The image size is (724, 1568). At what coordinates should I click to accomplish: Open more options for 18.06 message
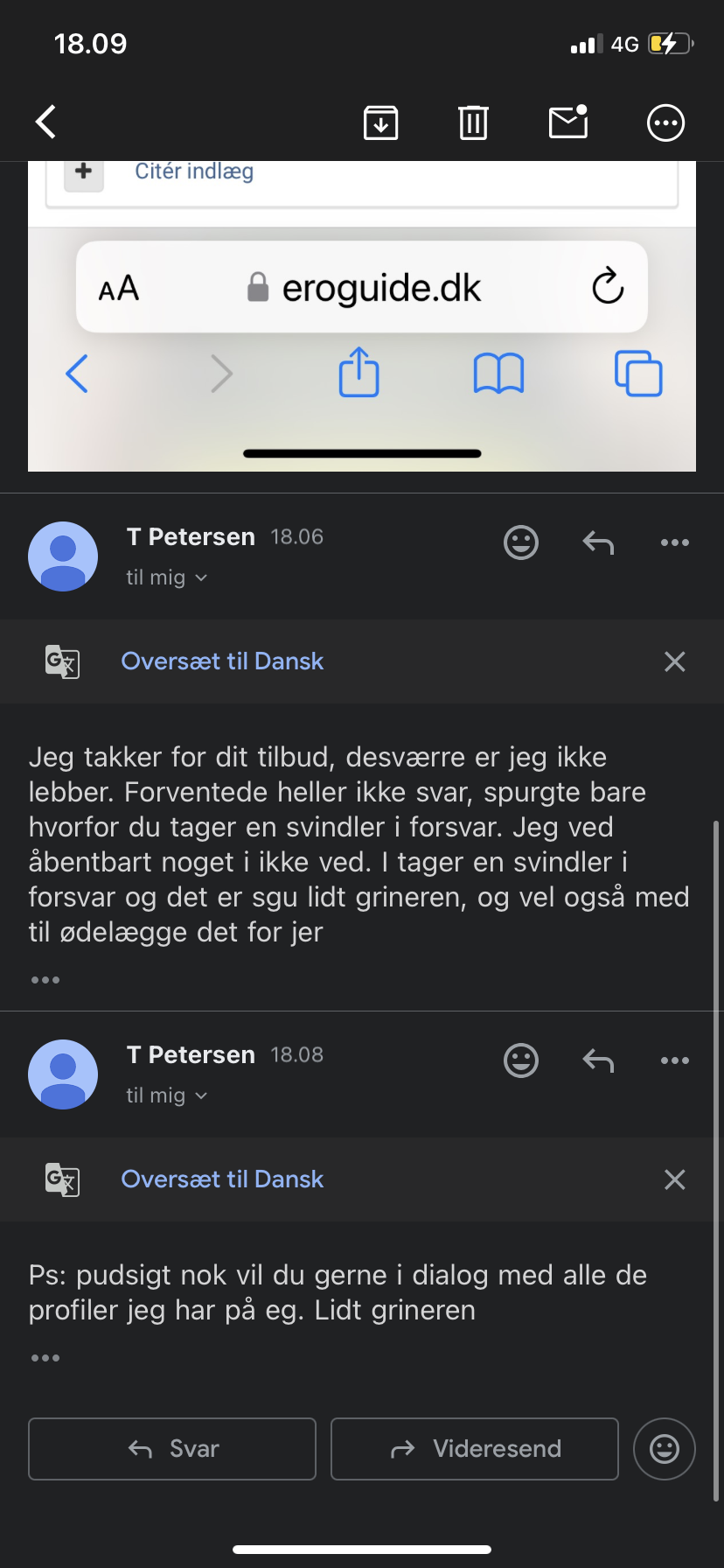pyautogui.click(x=675, y=542)
